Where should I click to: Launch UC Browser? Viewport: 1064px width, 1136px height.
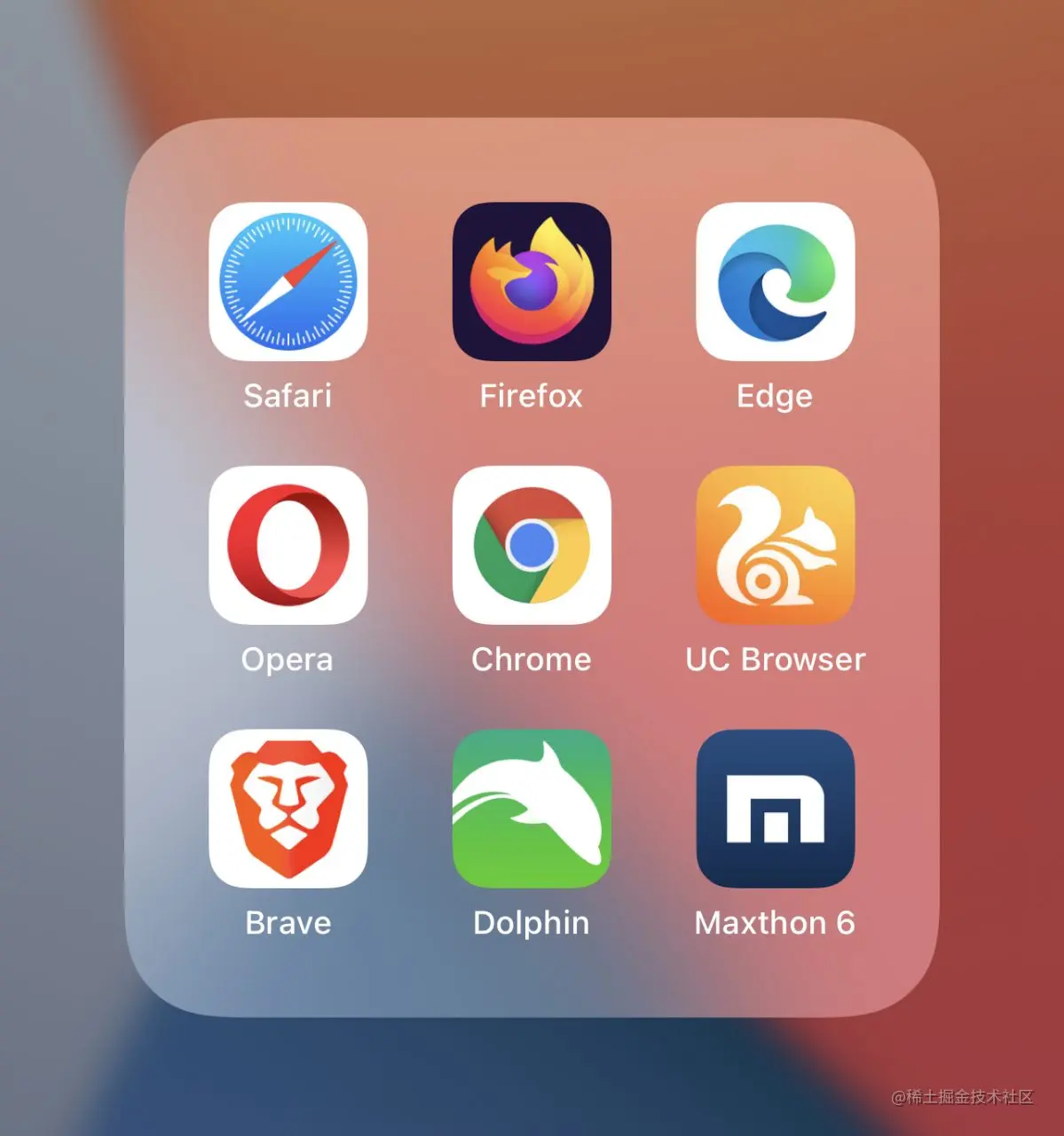pyautogui.click(x=775, y=545)
